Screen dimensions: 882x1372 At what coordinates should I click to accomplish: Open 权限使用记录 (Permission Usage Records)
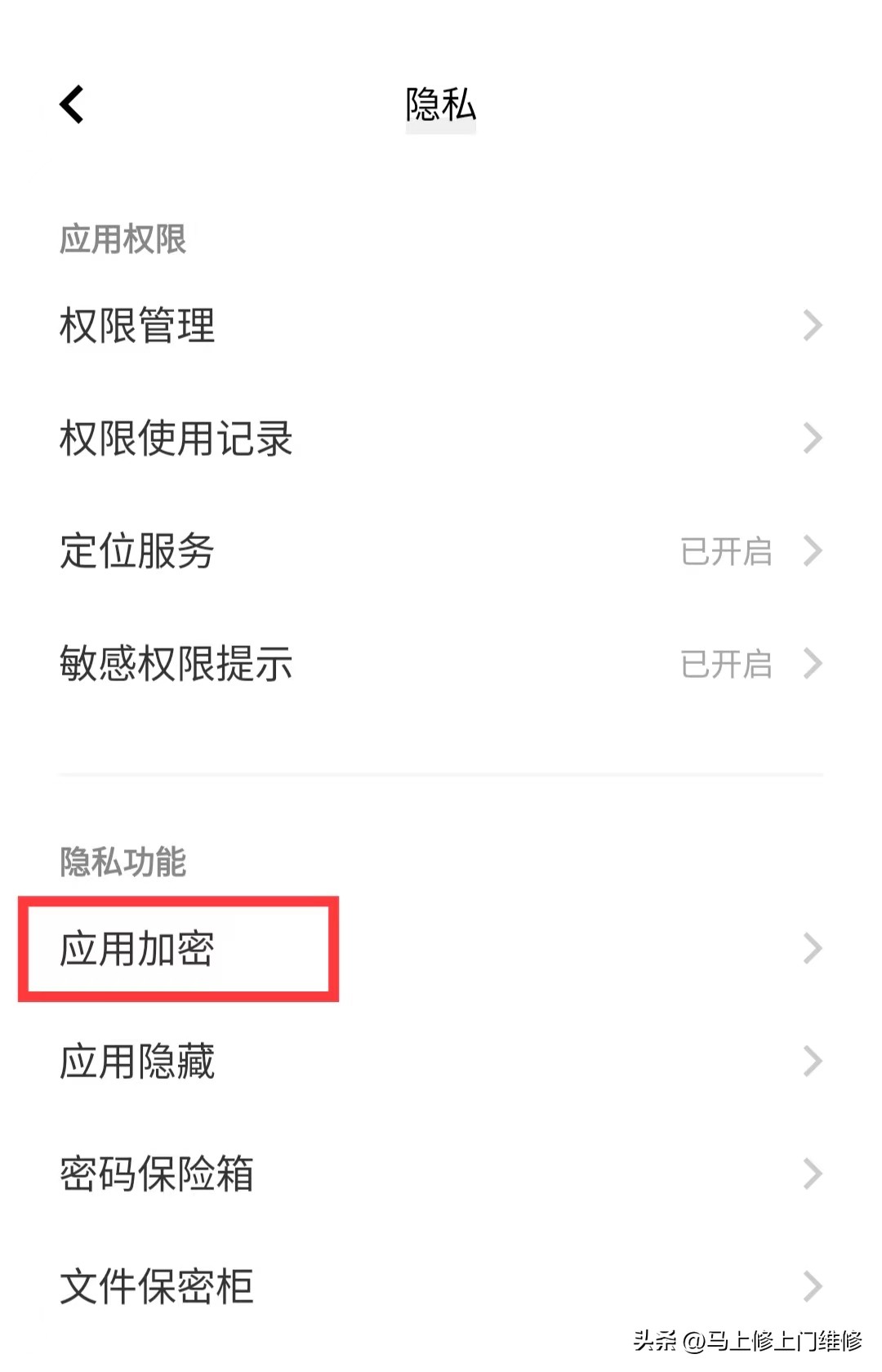[175, 439]
